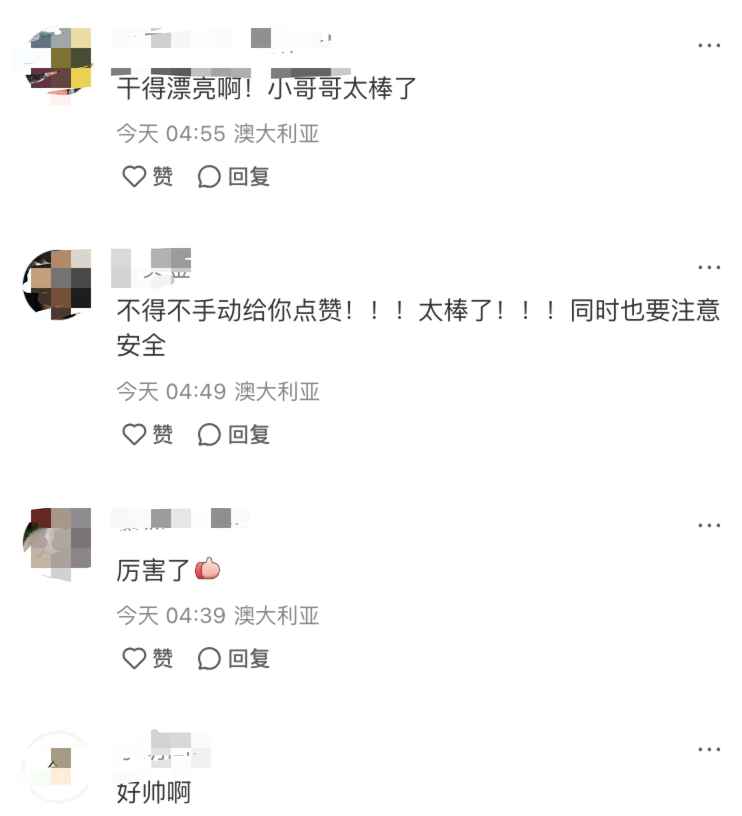Image resolution: width=742 pixels, height=816 pixels.
Task: Tap the heart icon under 不得不手动给你点赞 comment
Action: pyautogui.click(x=134, y=435)
